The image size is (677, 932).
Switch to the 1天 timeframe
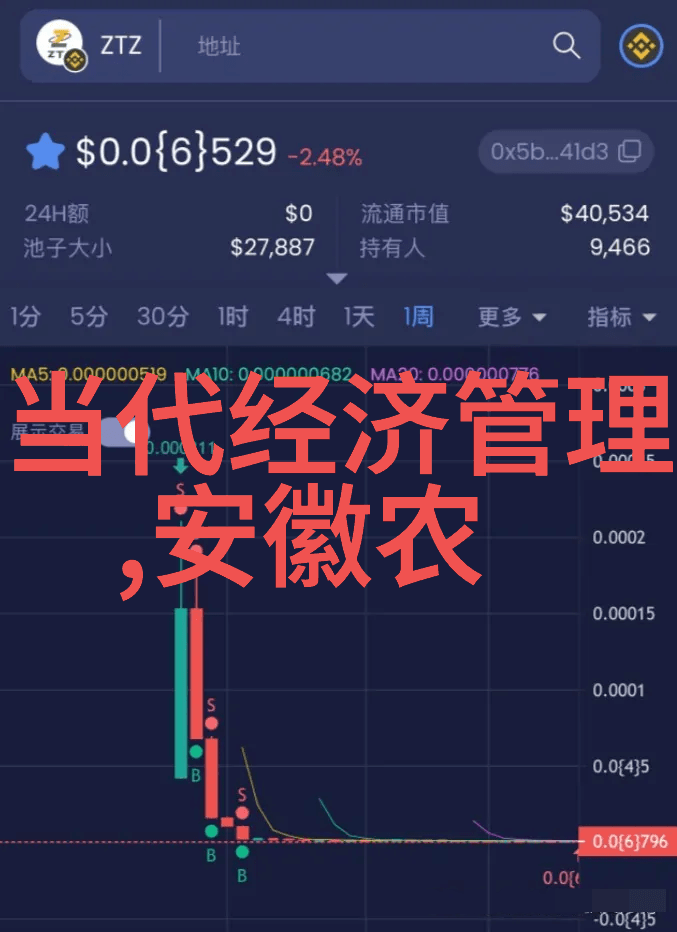pyautogui.click(x=358, y=318)
